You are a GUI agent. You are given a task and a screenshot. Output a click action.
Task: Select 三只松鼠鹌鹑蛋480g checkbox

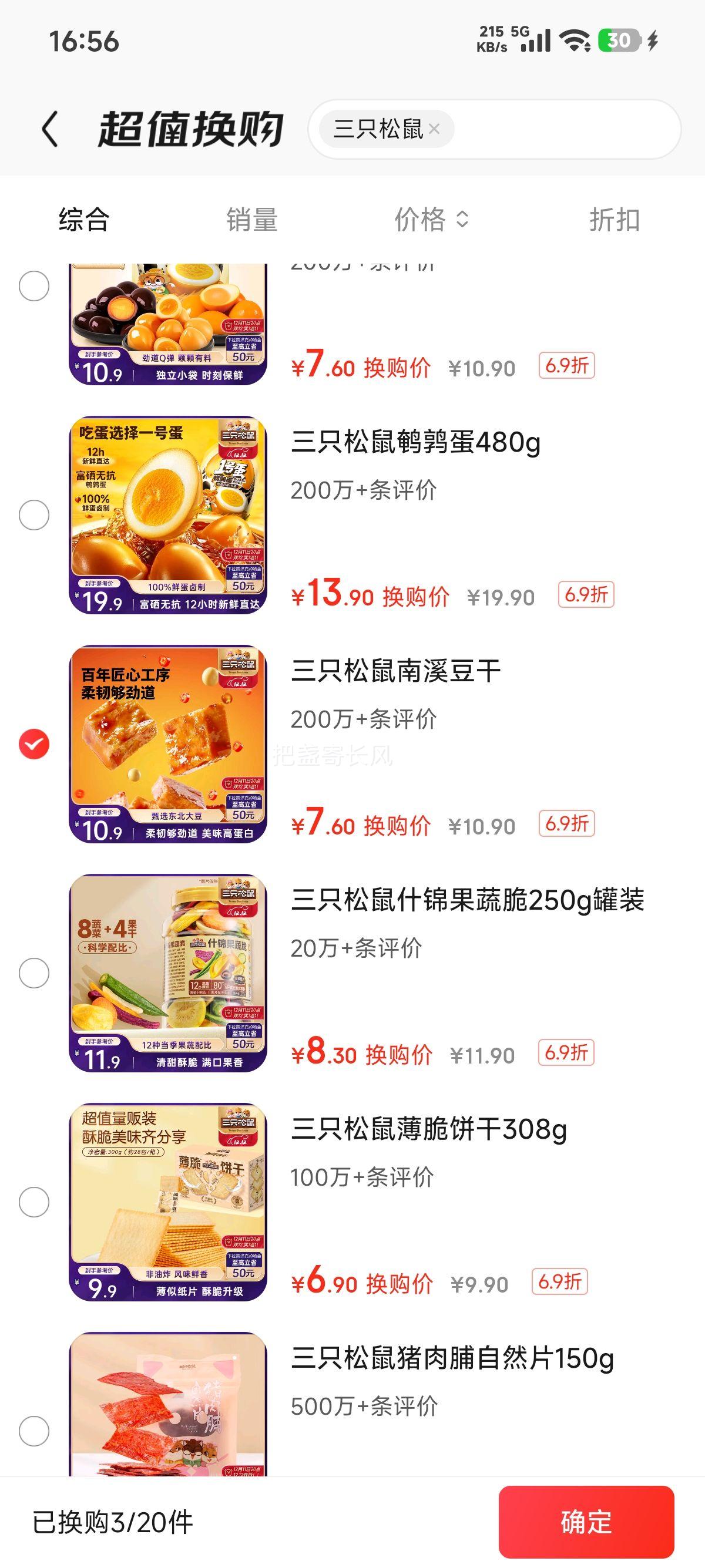pyautogui.click(x=34, y=515)
